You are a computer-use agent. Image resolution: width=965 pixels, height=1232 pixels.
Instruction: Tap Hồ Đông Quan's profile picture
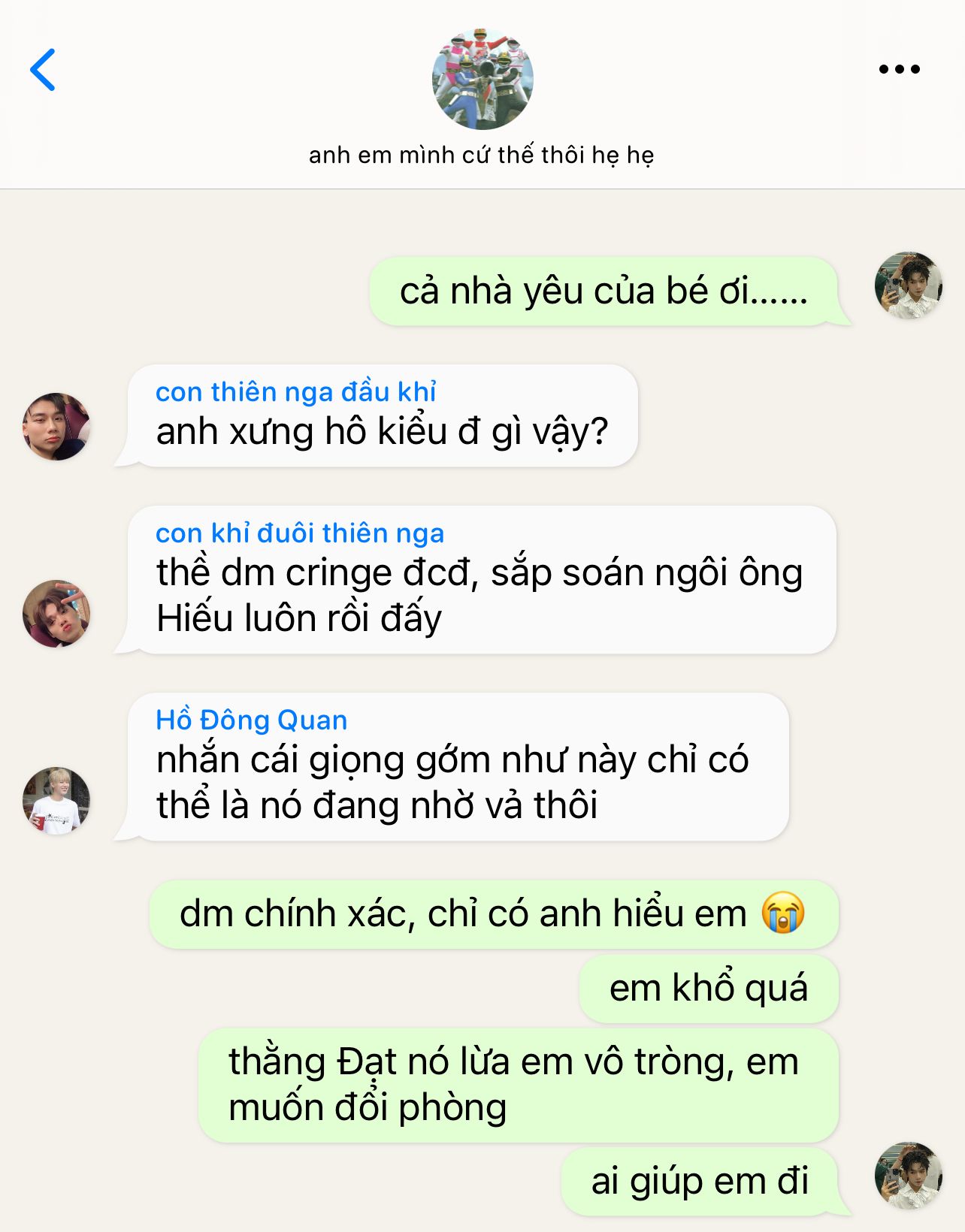[x=56, y=800]
